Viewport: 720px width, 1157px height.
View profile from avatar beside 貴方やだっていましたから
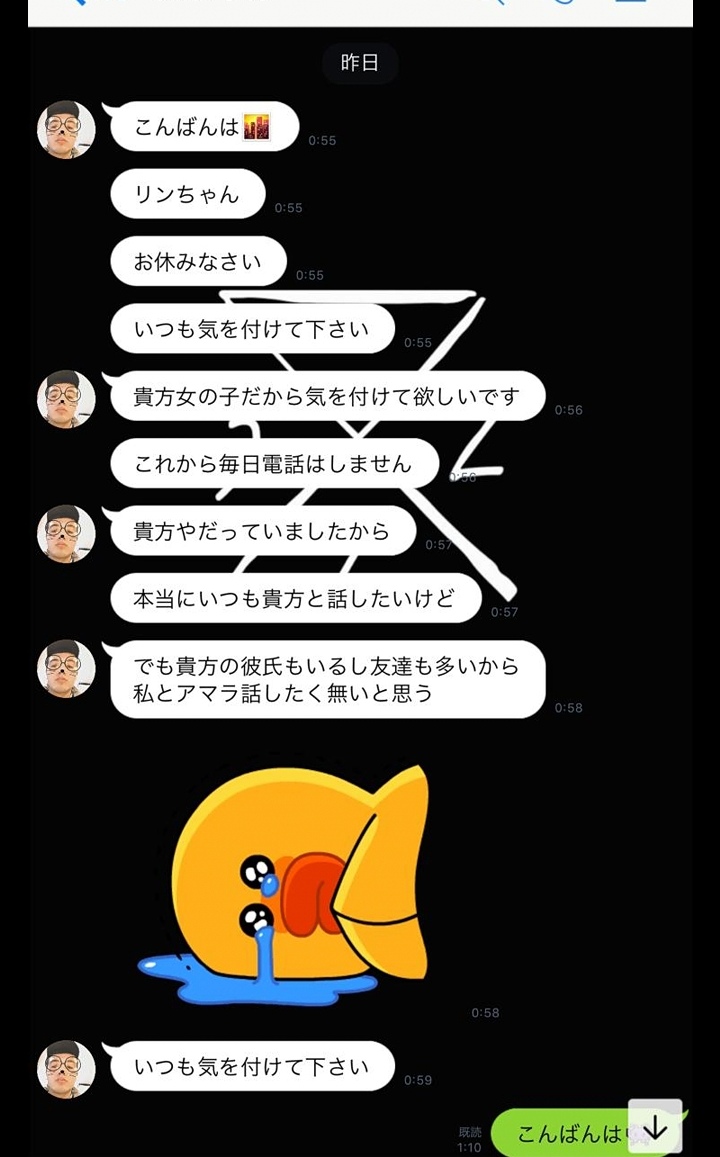[66, 534]
